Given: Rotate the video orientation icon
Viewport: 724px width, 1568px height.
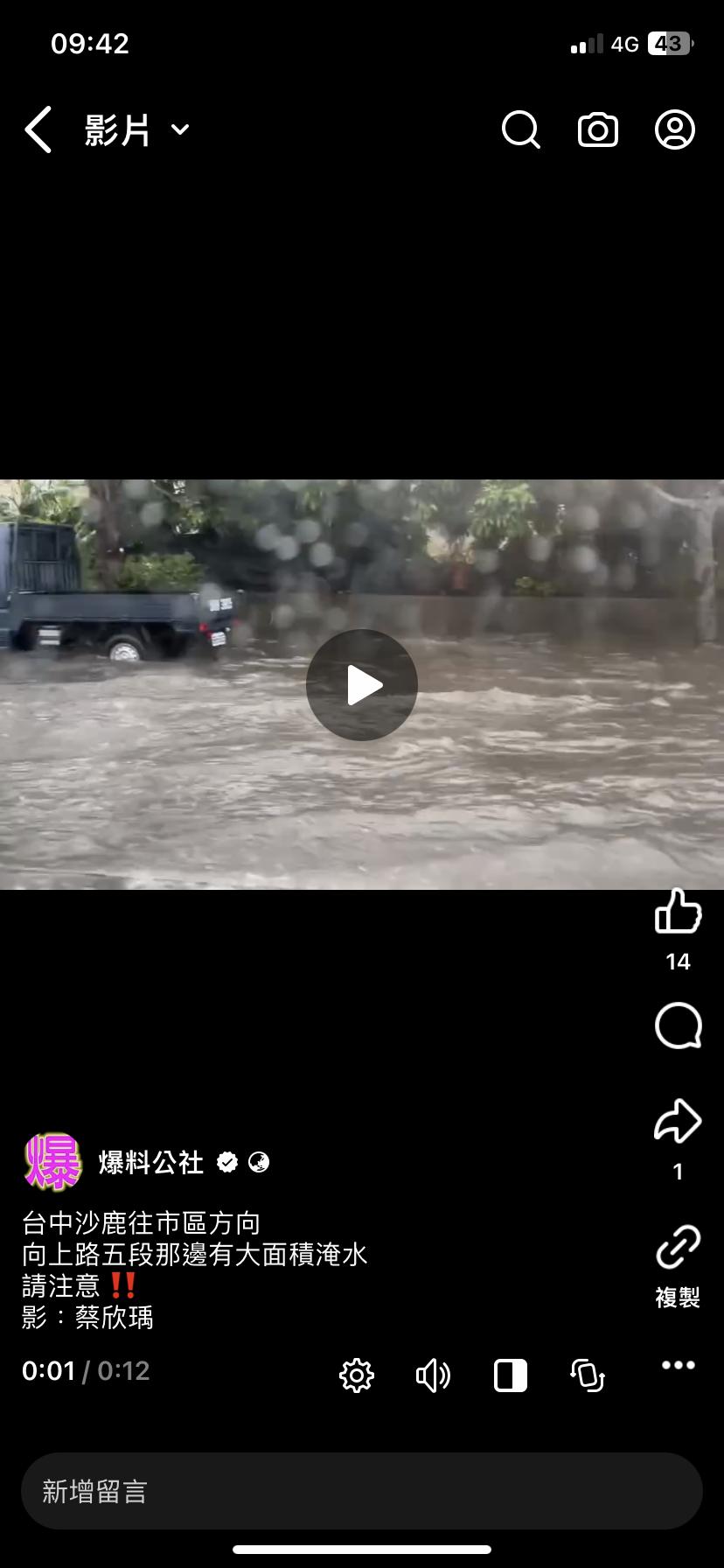Looking at the screenshot, I should 588,1375.
